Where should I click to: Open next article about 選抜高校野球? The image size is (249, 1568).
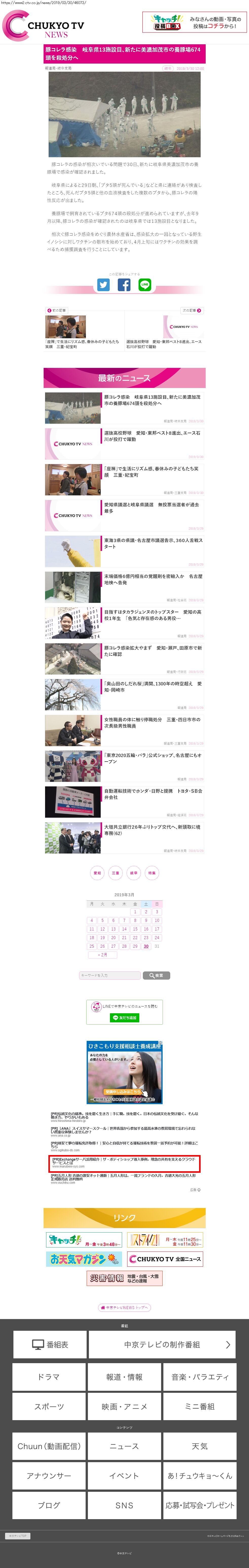(x=164, y=332)
